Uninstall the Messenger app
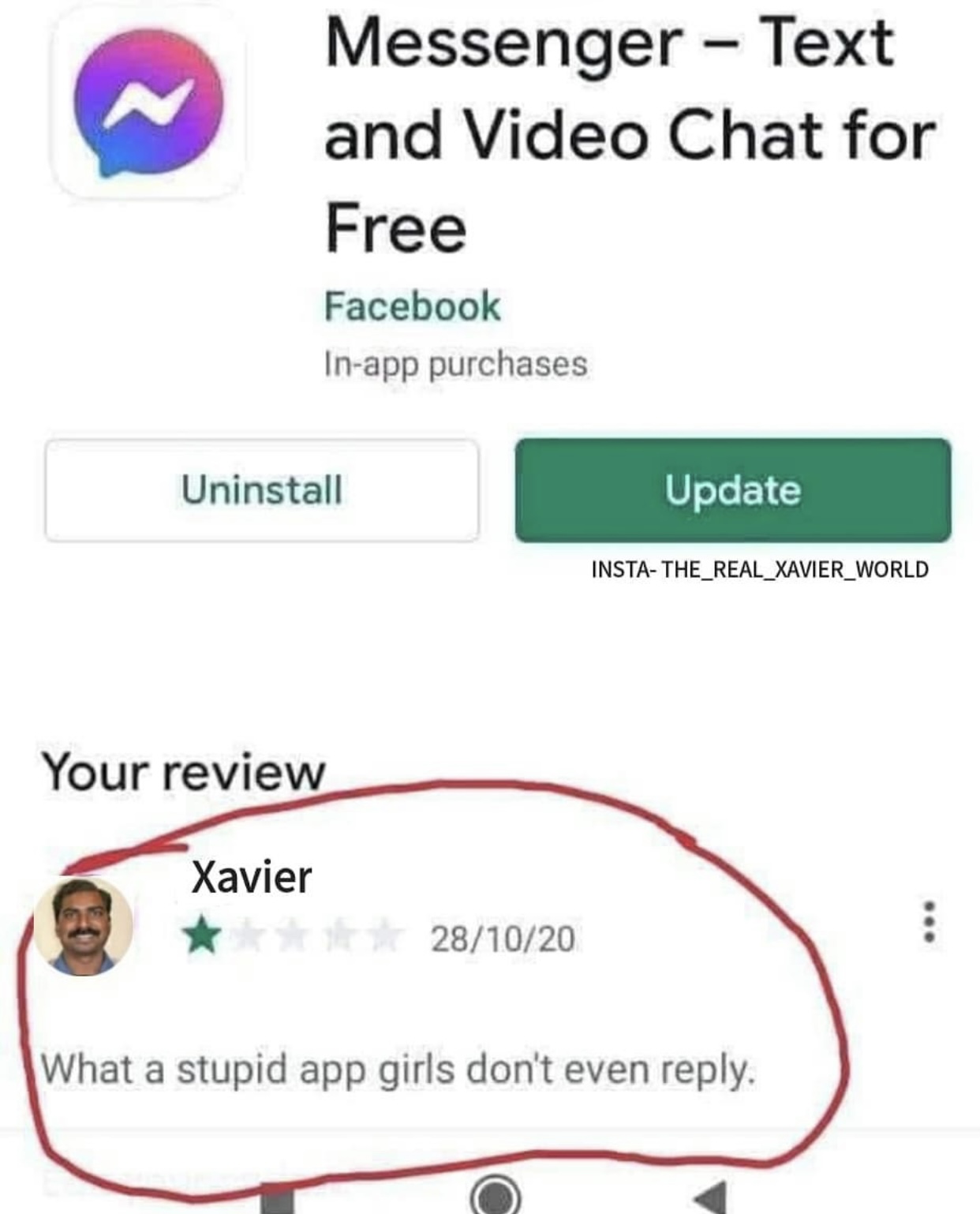 click(262, 490)
